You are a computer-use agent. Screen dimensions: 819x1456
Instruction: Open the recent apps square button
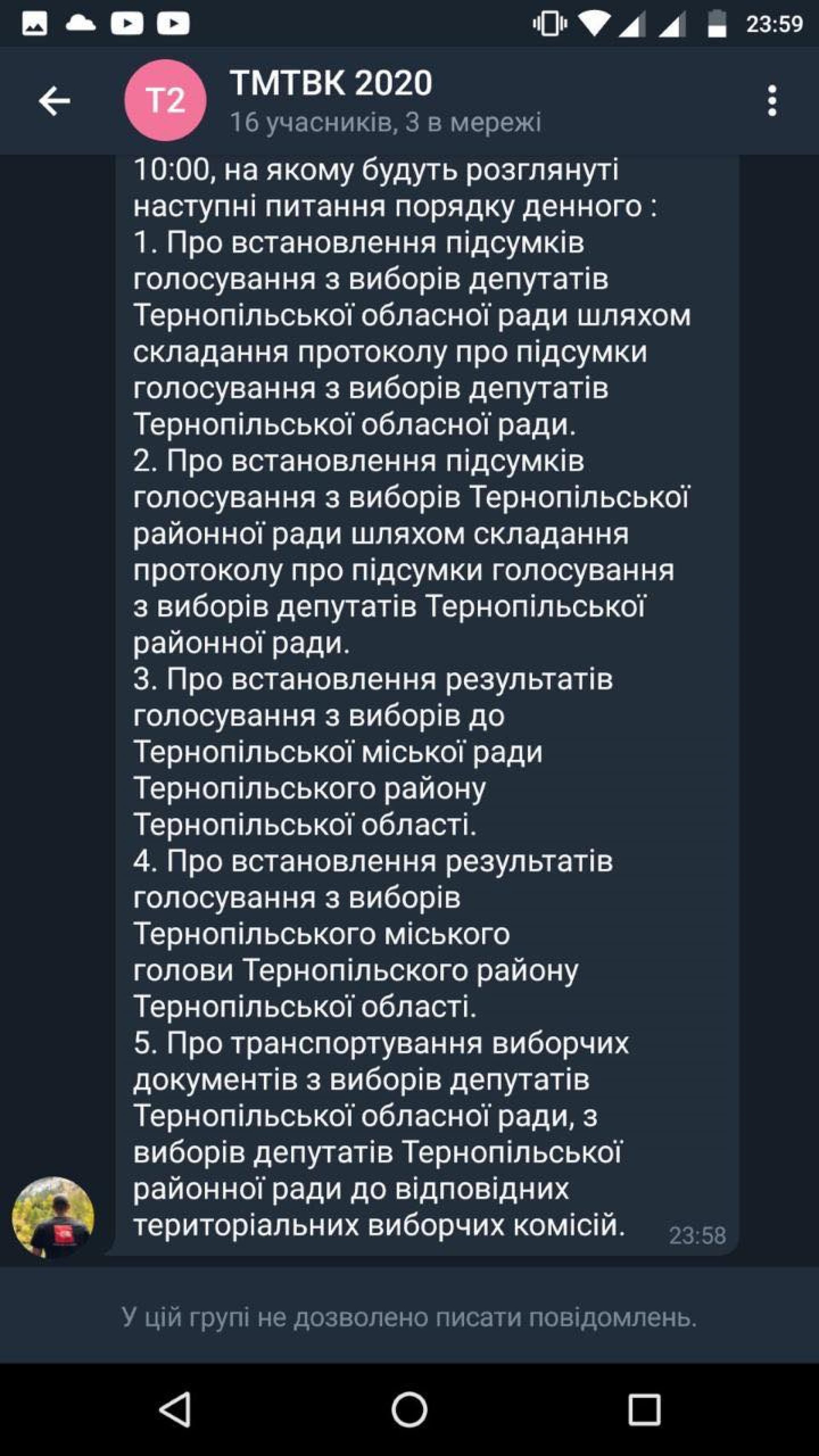pyautogui.click(x=645, y=1409)
